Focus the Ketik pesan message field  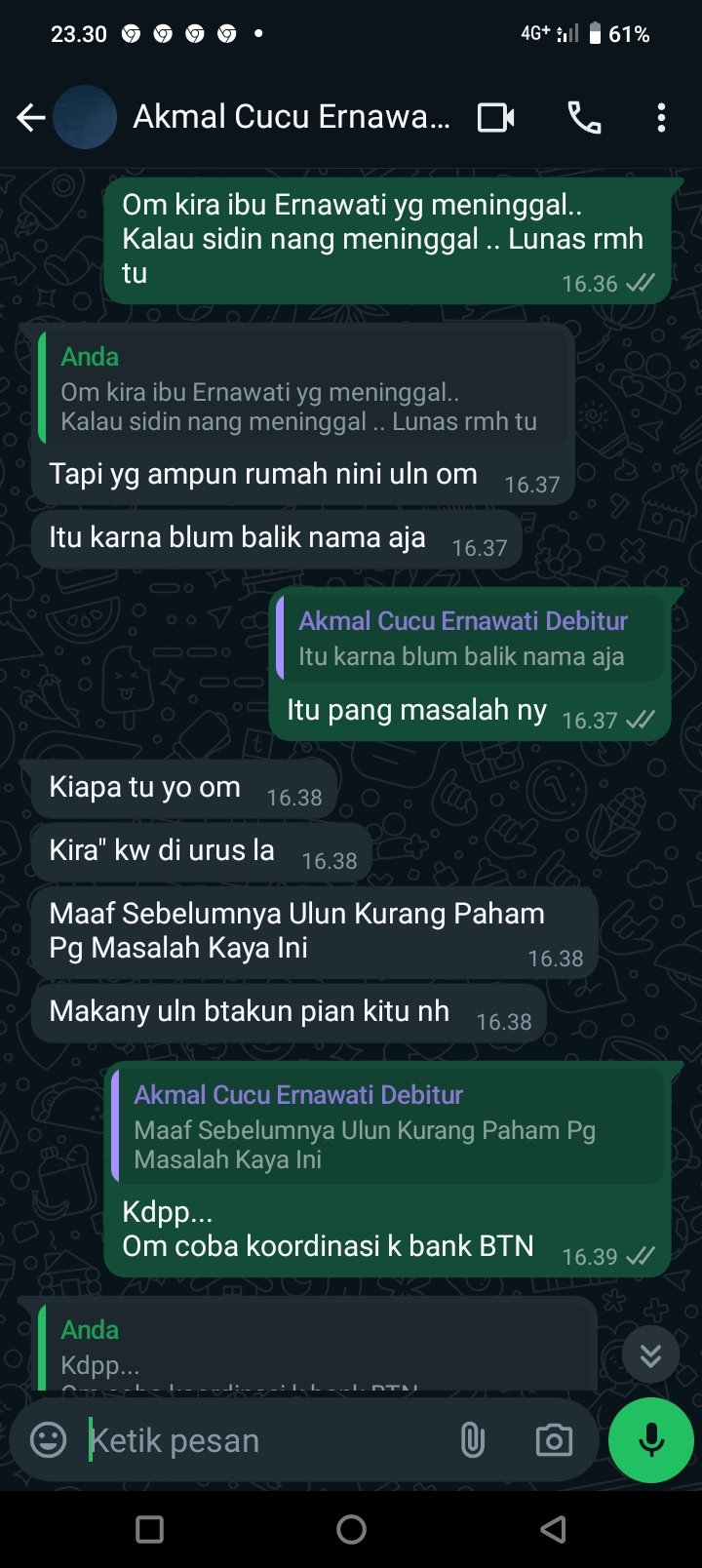point(263,1440)
